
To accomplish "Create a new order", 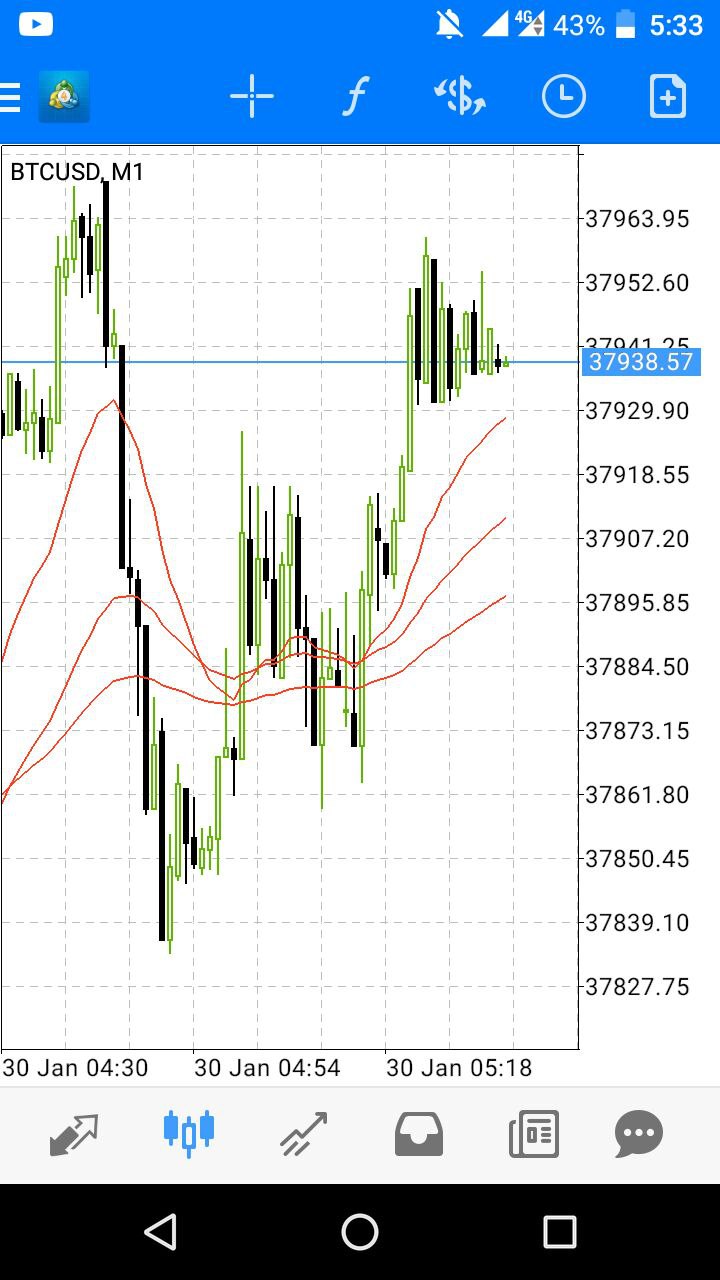I will 667,97.
